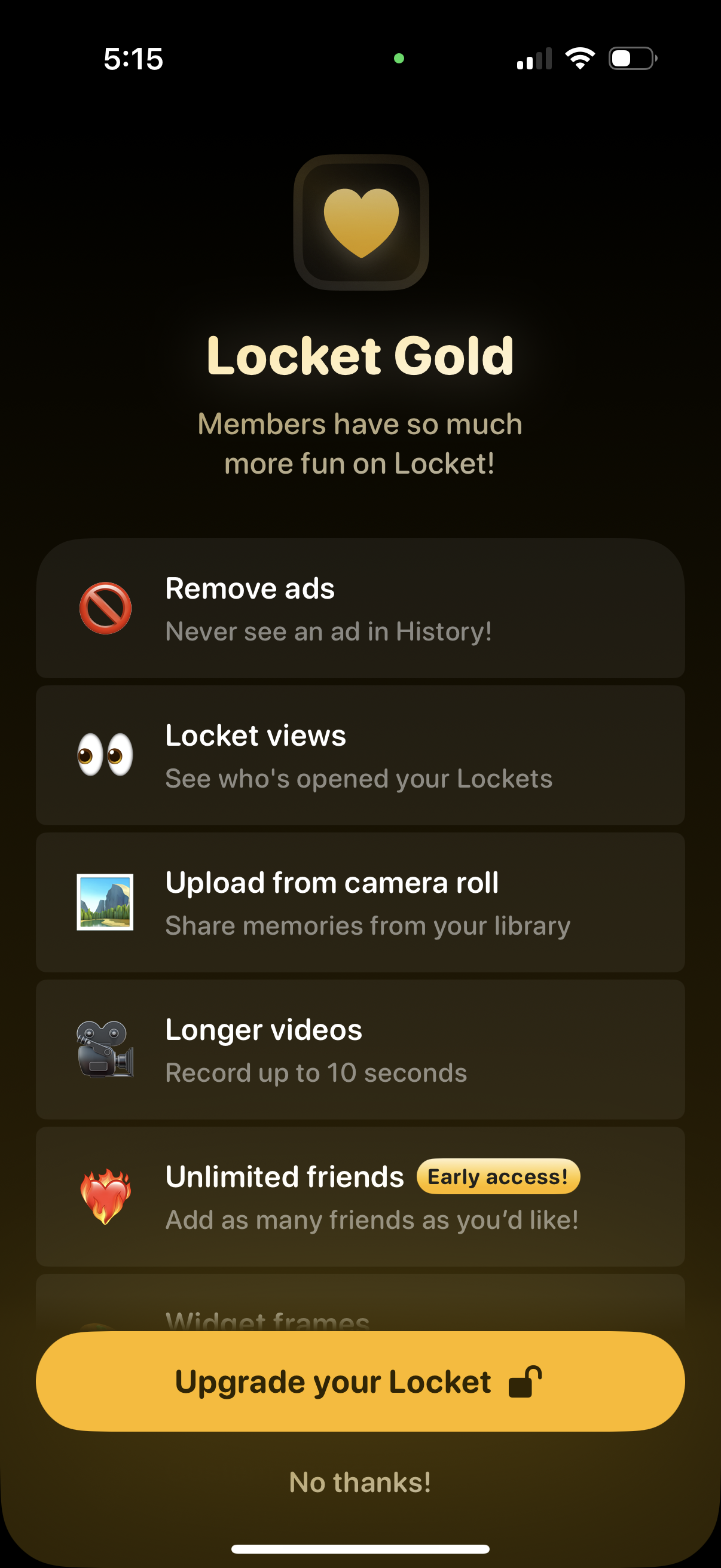The width and height of the screenshot is (721, 1568).
Task: Tap the home indicator bar at bottom
Action: point(360,1550)
